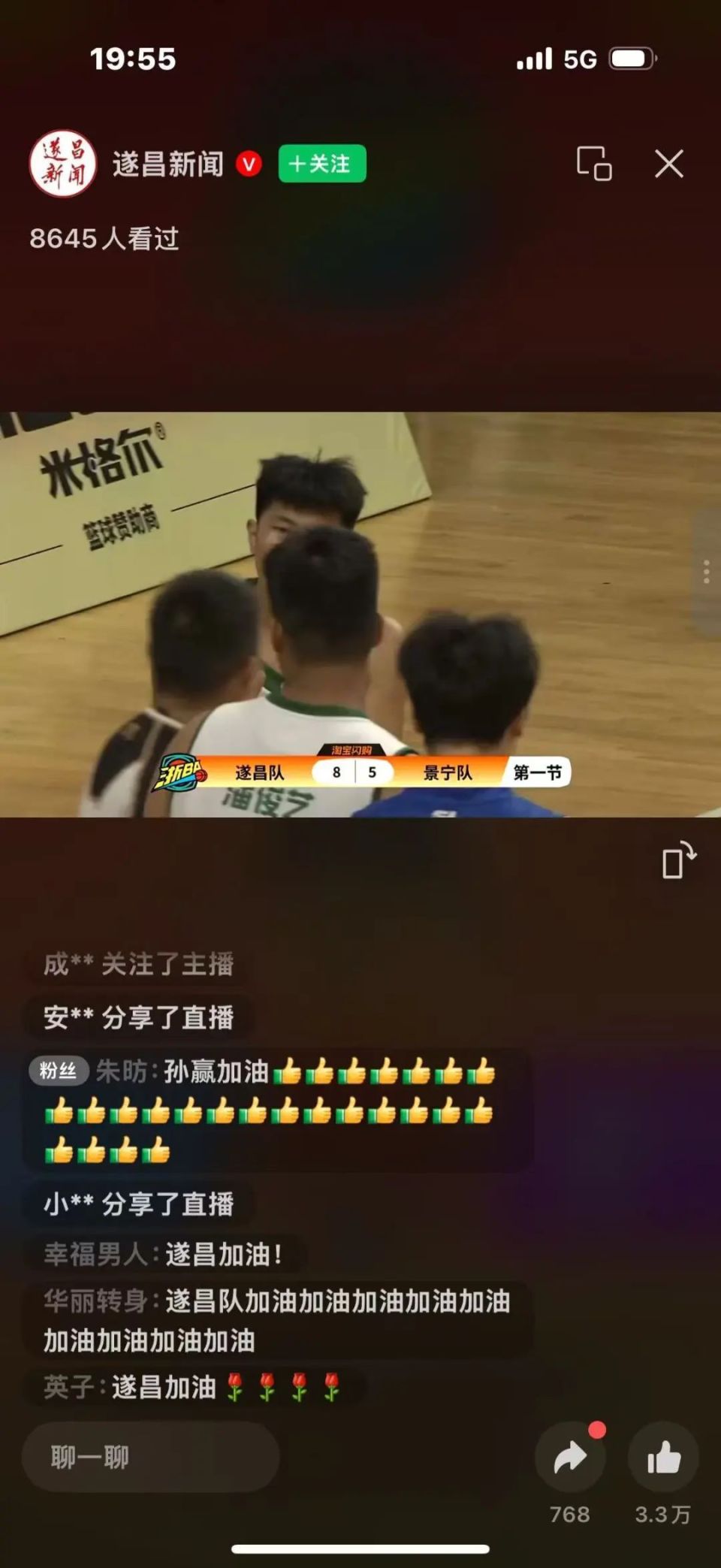Open the 遂昌新闻 profile avatar

click(63, 163)
